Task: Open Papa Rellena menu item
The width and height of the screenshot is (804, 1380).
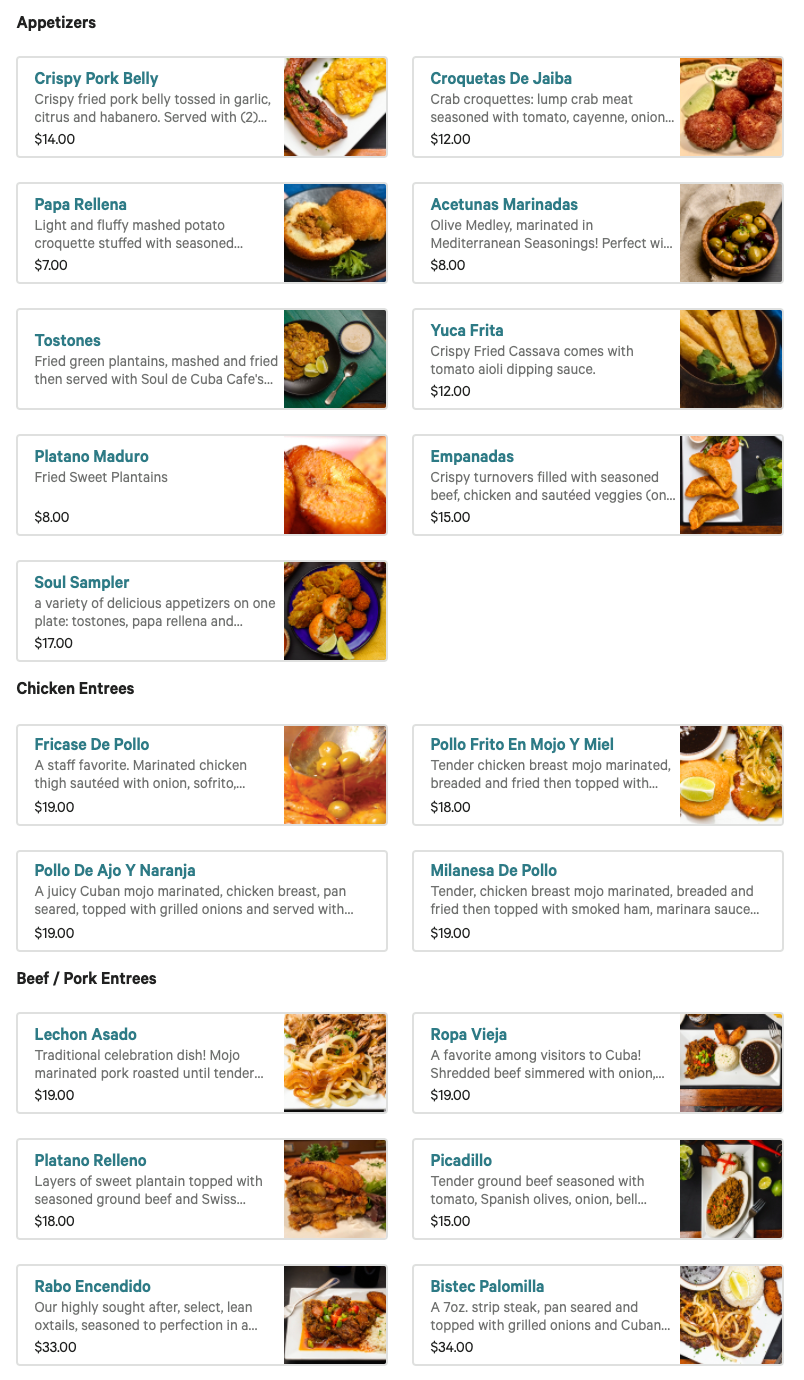Action: coord(201,233)
